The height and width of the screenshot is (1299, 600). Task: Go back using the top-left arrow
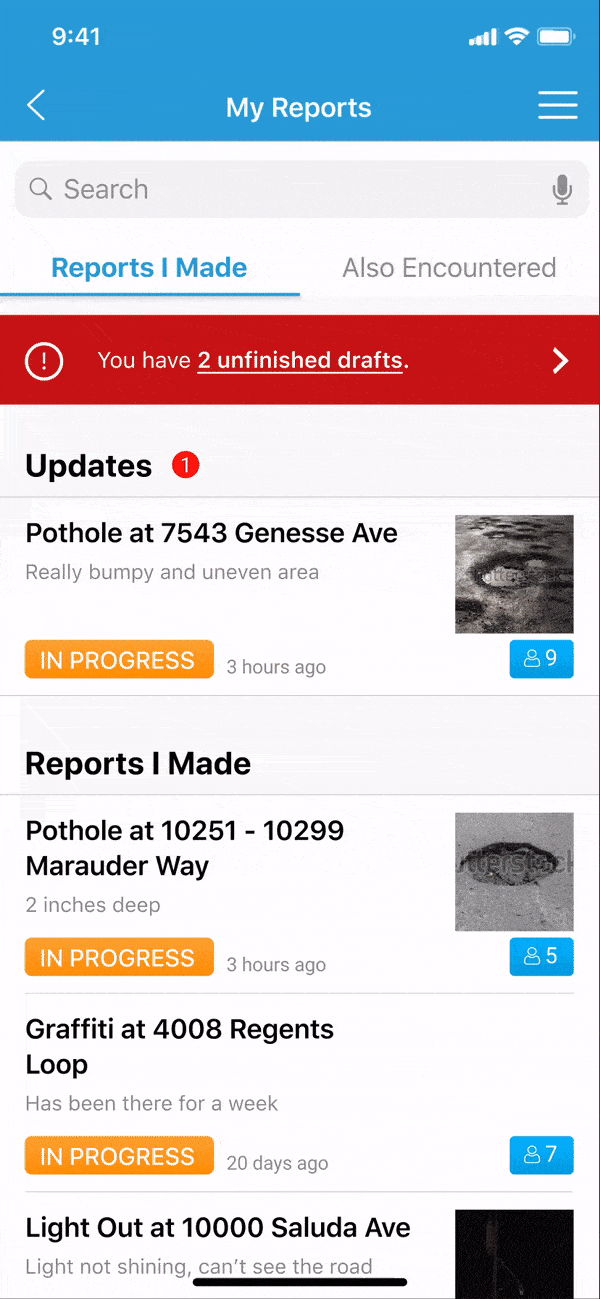[x=36, y=106]
